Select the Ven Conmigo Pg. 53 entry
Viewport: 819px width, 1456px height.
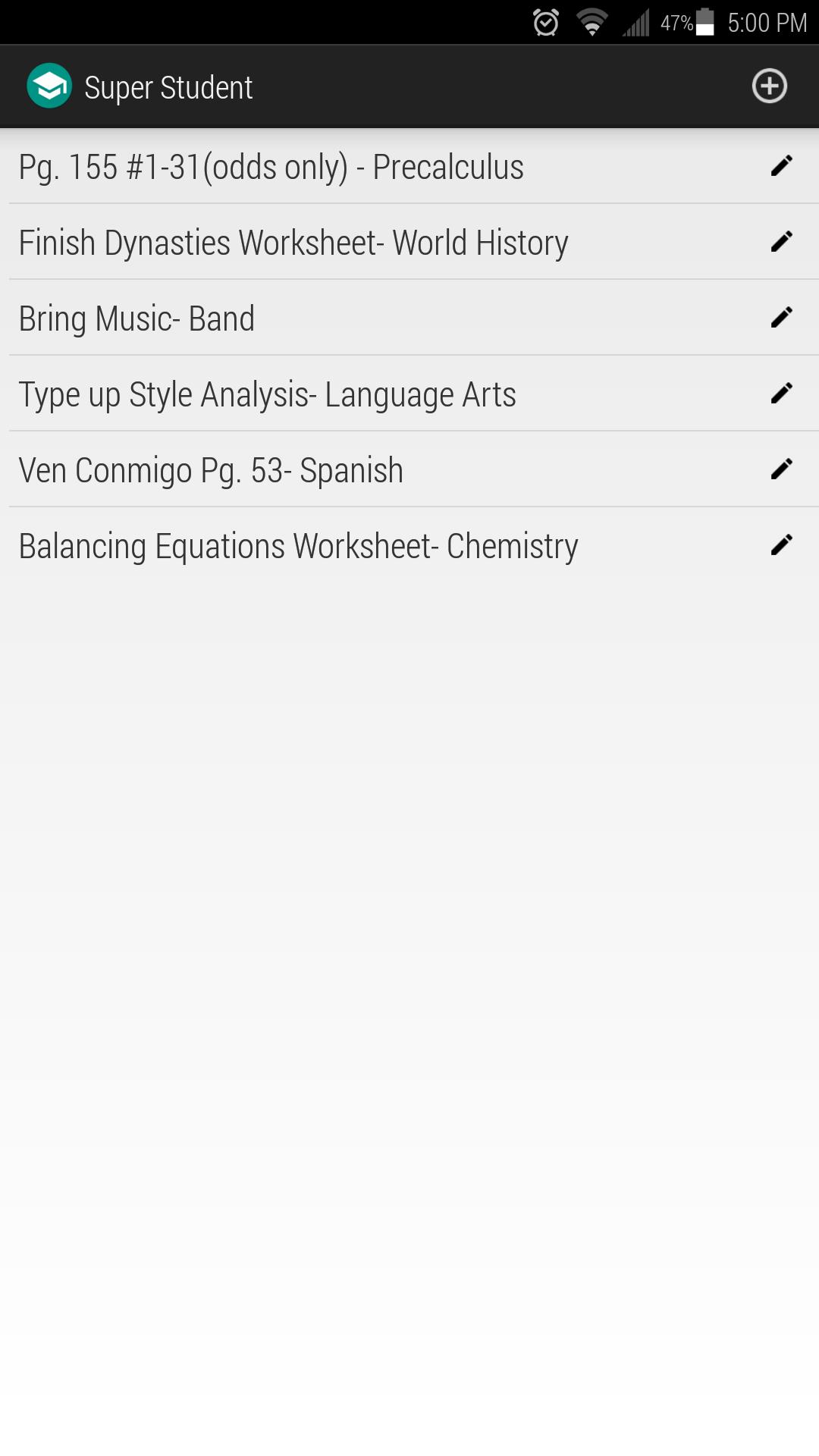[x=303, y=469]
